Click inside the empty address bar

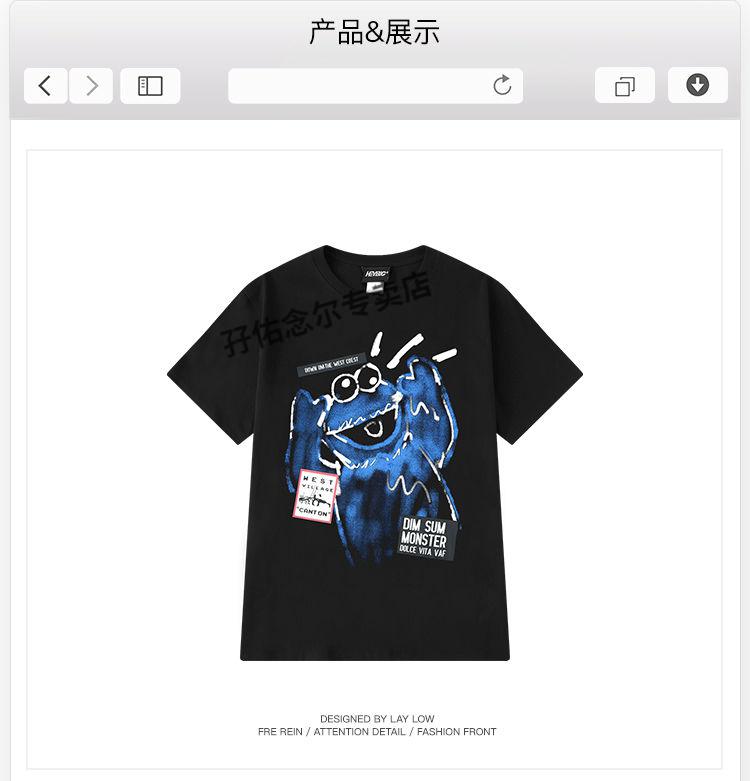tap(360, 85)
